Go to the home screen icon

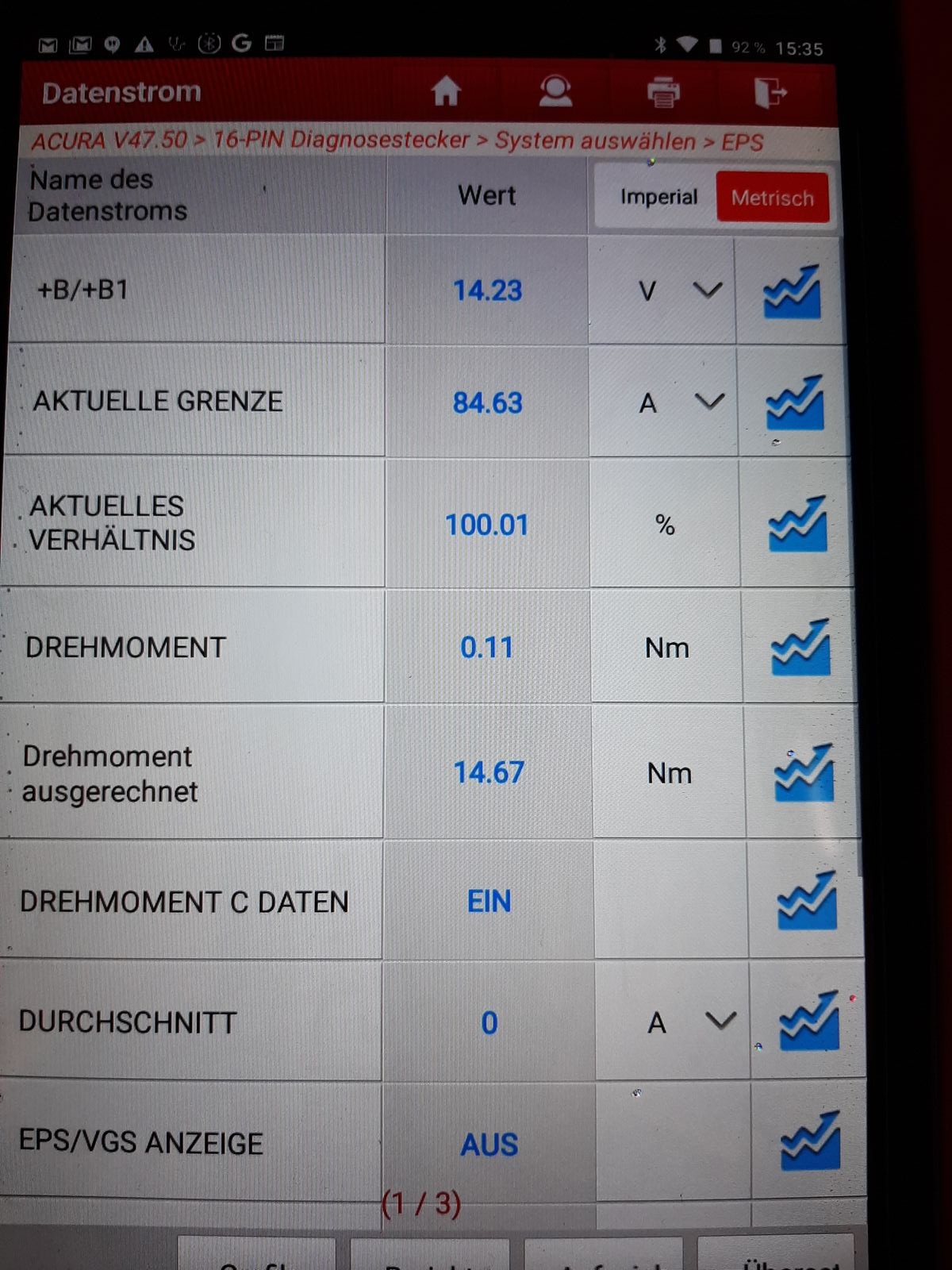click(446, 91)
